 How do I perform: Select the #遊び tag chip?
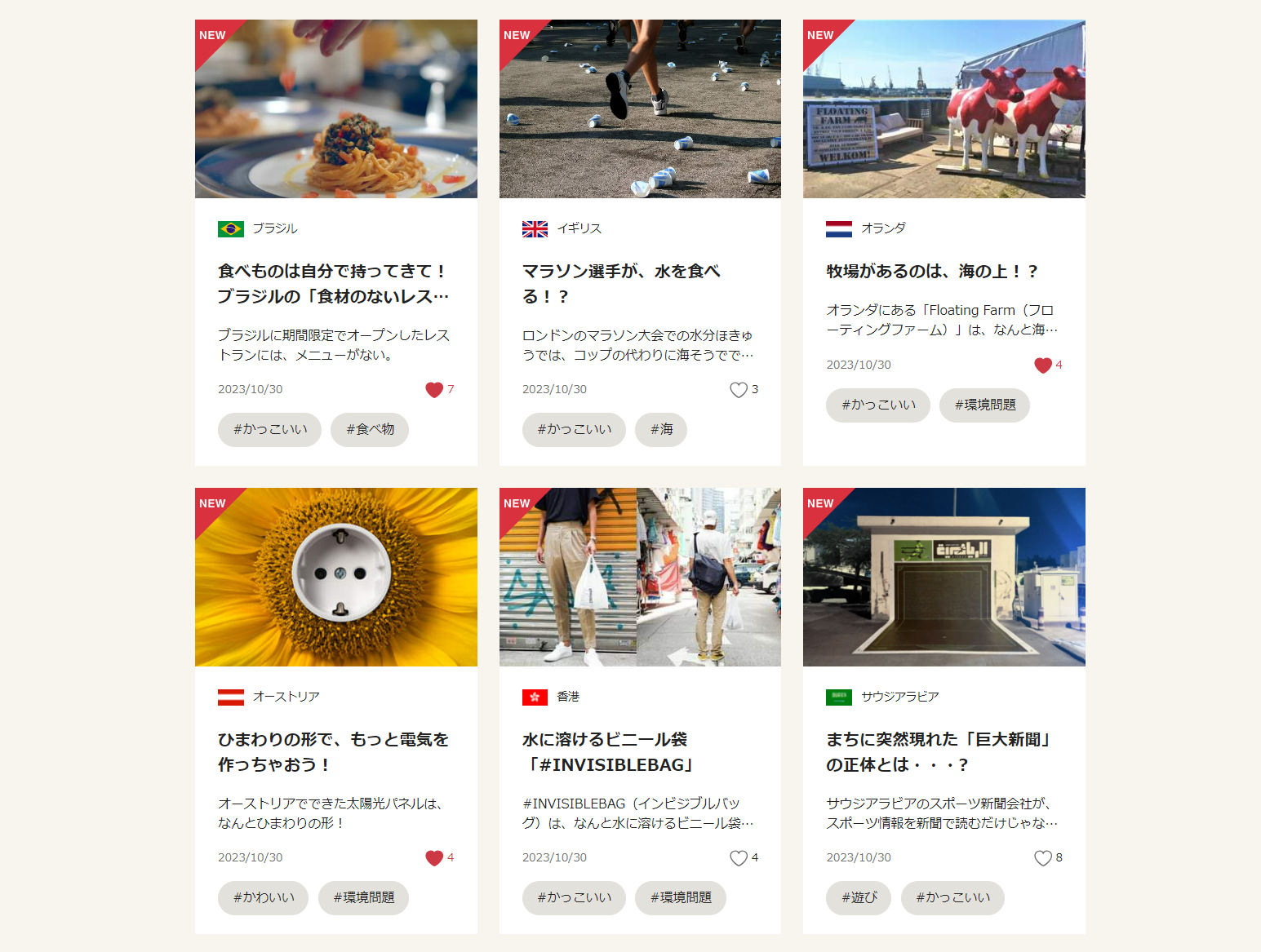coord(859,898)
